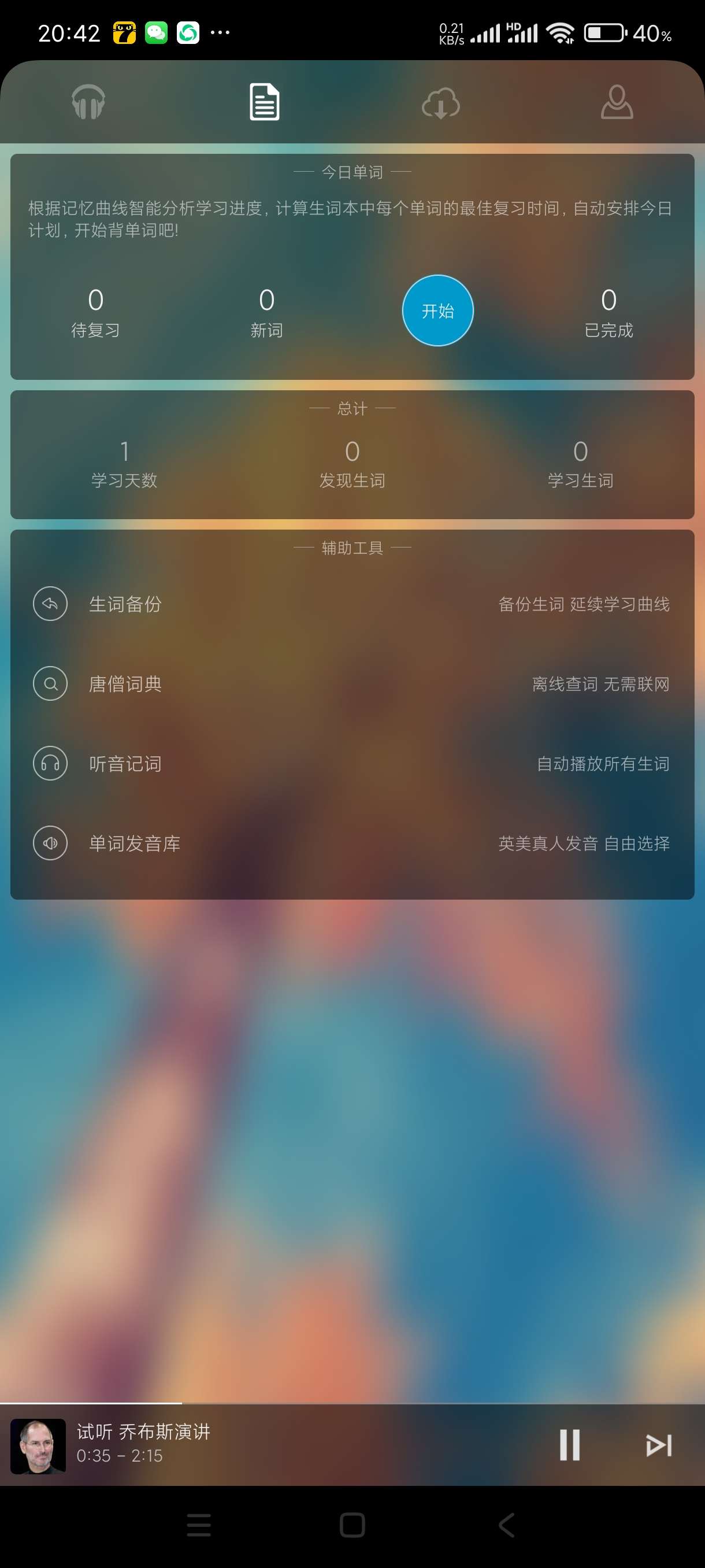Skip to the next audio track

[659, 1445]
